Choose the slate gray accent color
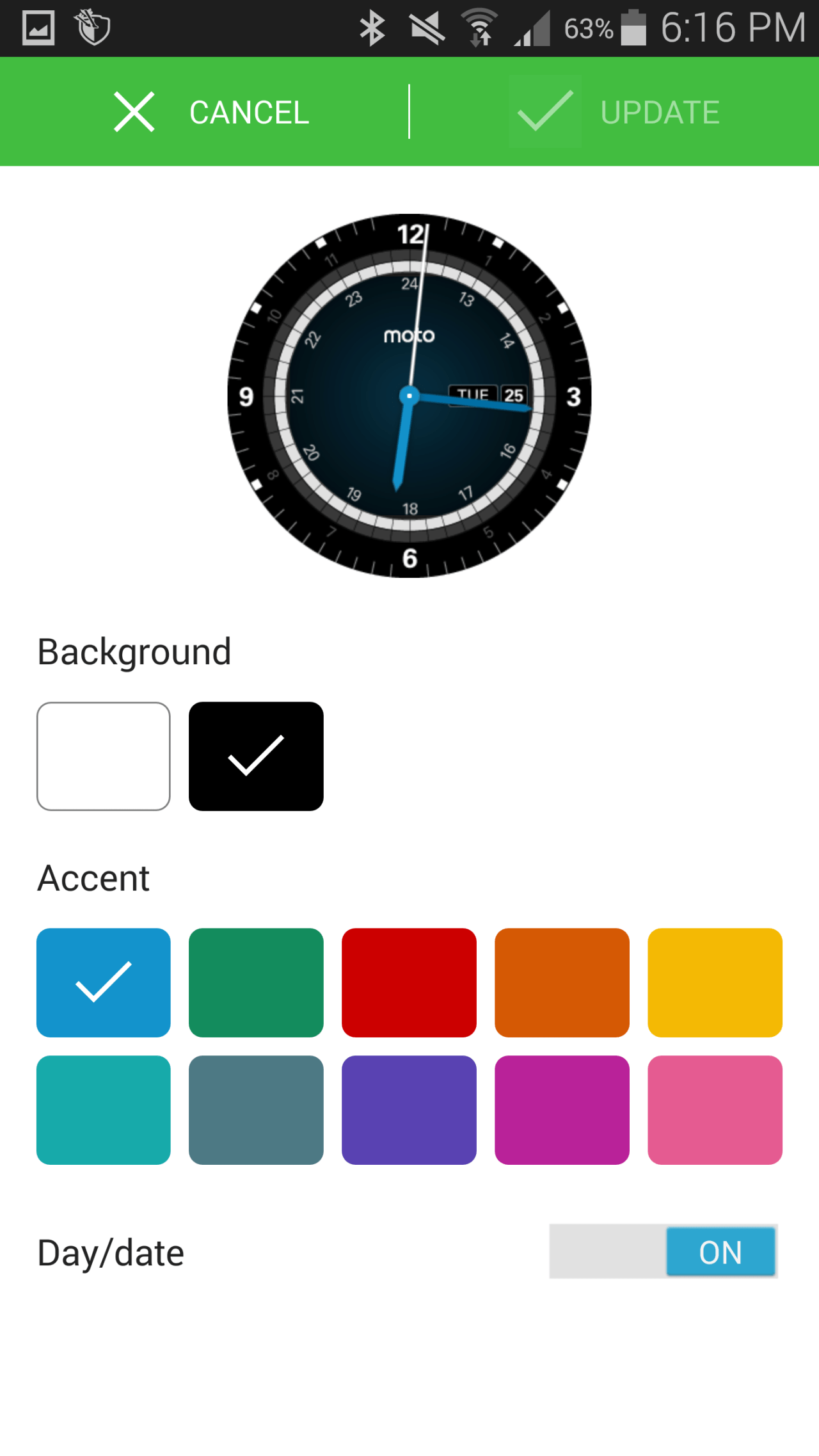Image resolution: width=819 pixels, height=1456 pixels. click(256, 1110)
